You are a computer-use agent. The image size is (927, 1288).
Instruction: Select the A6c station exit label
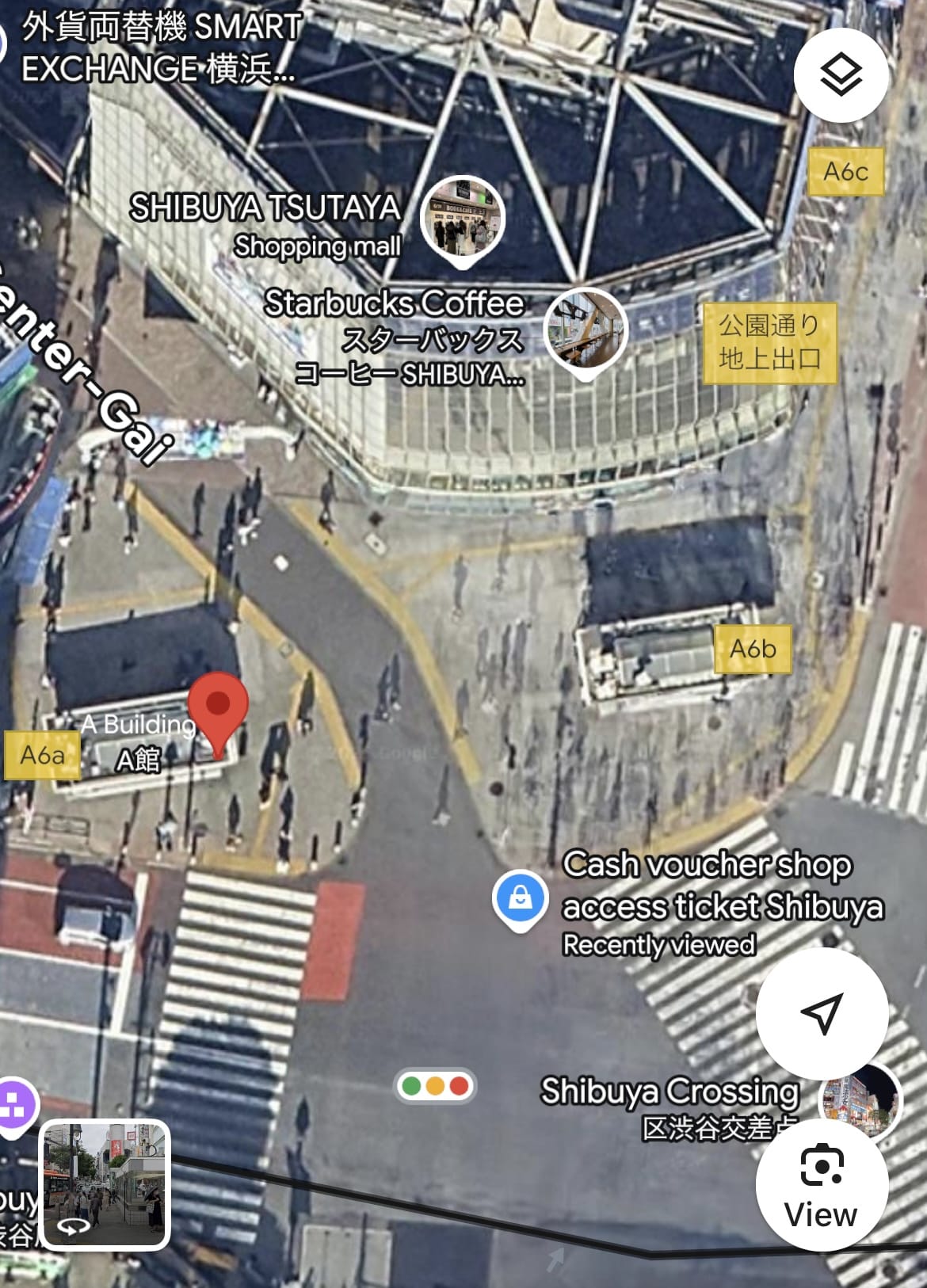[x=845, y=172]
